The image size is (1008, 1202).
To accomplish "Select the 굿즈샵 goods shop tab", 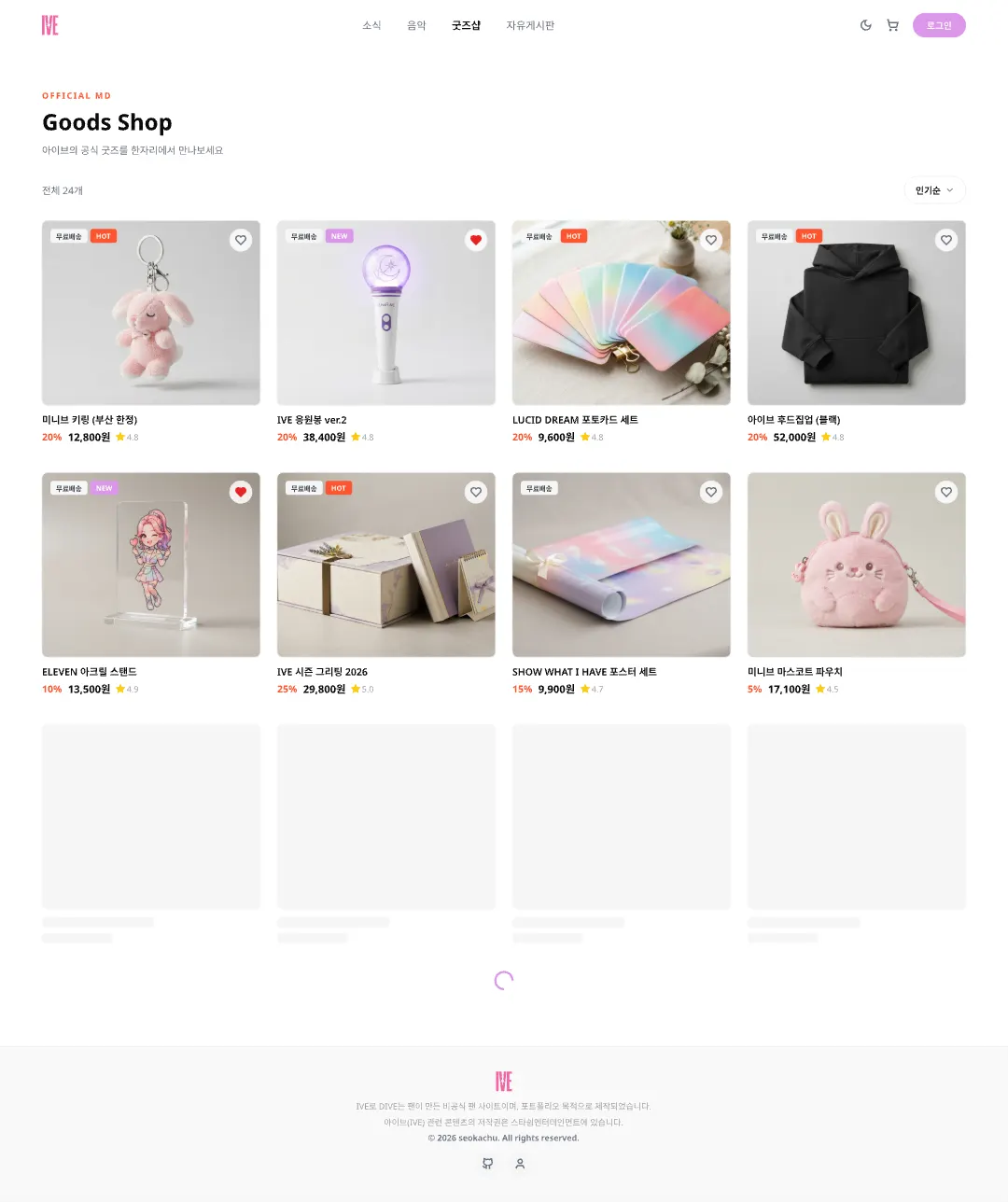I will [466, 25].
